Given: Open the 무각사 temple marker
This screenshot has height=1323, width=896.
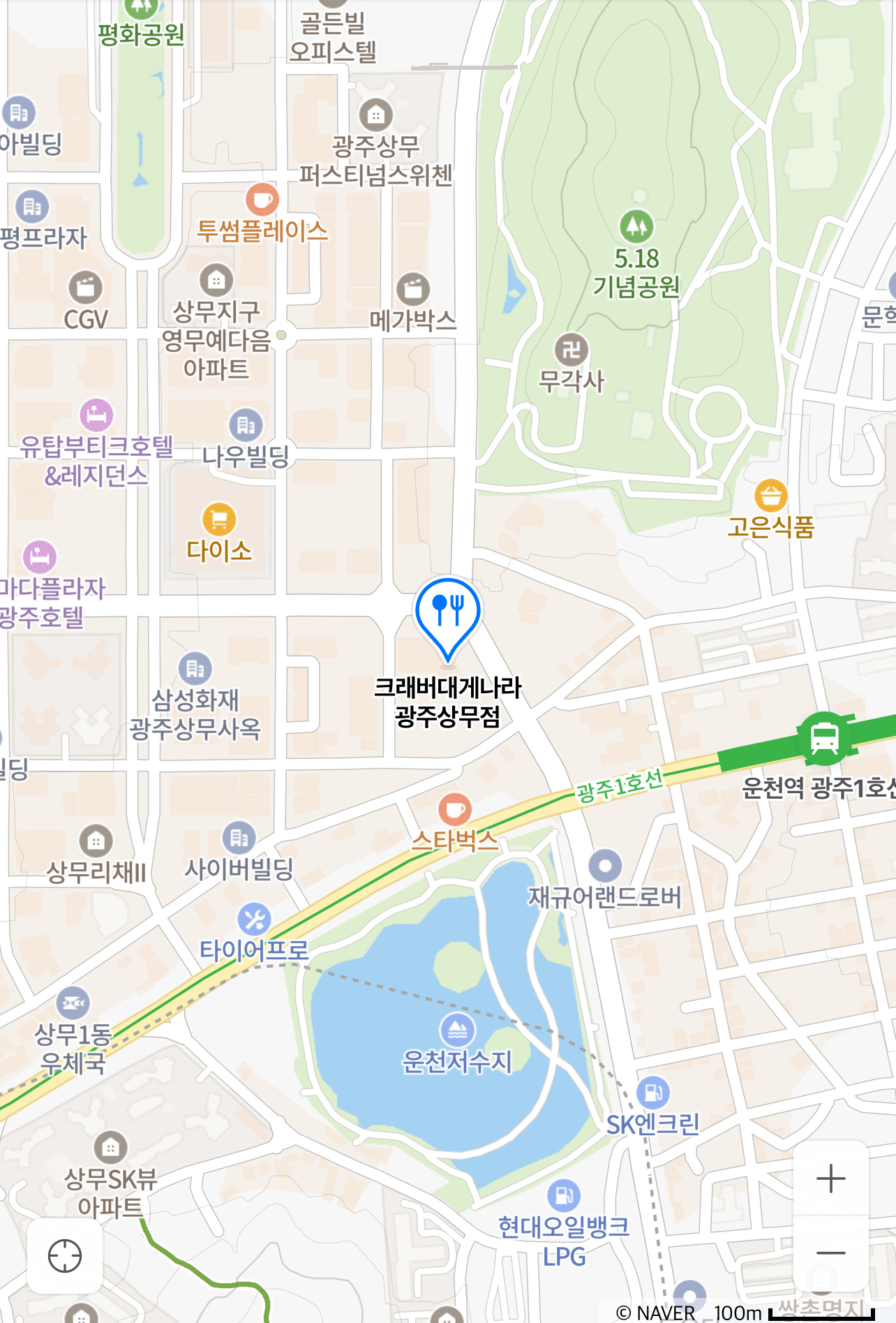Looking at the screenshot, I should [x=571, y=350].
